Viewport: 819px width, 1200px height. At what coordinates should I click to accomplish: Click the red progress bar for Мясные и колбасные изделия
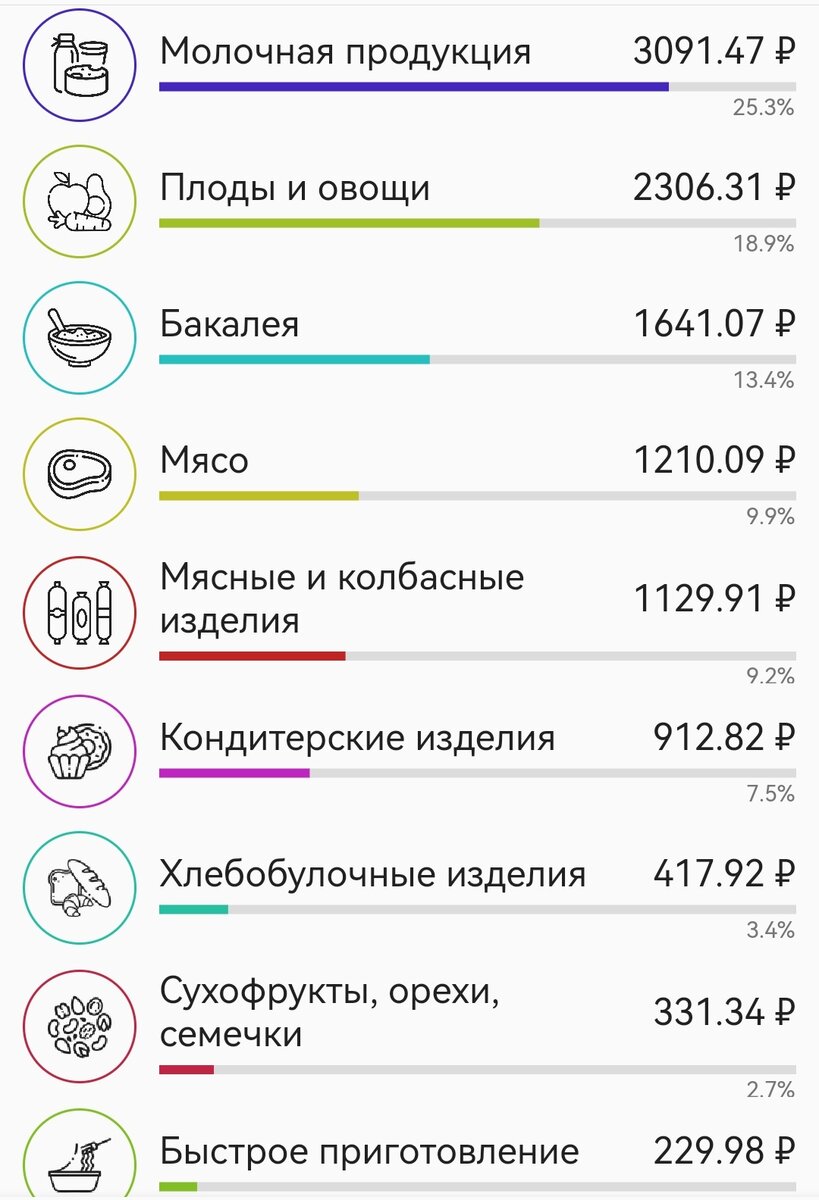[252, 657]
